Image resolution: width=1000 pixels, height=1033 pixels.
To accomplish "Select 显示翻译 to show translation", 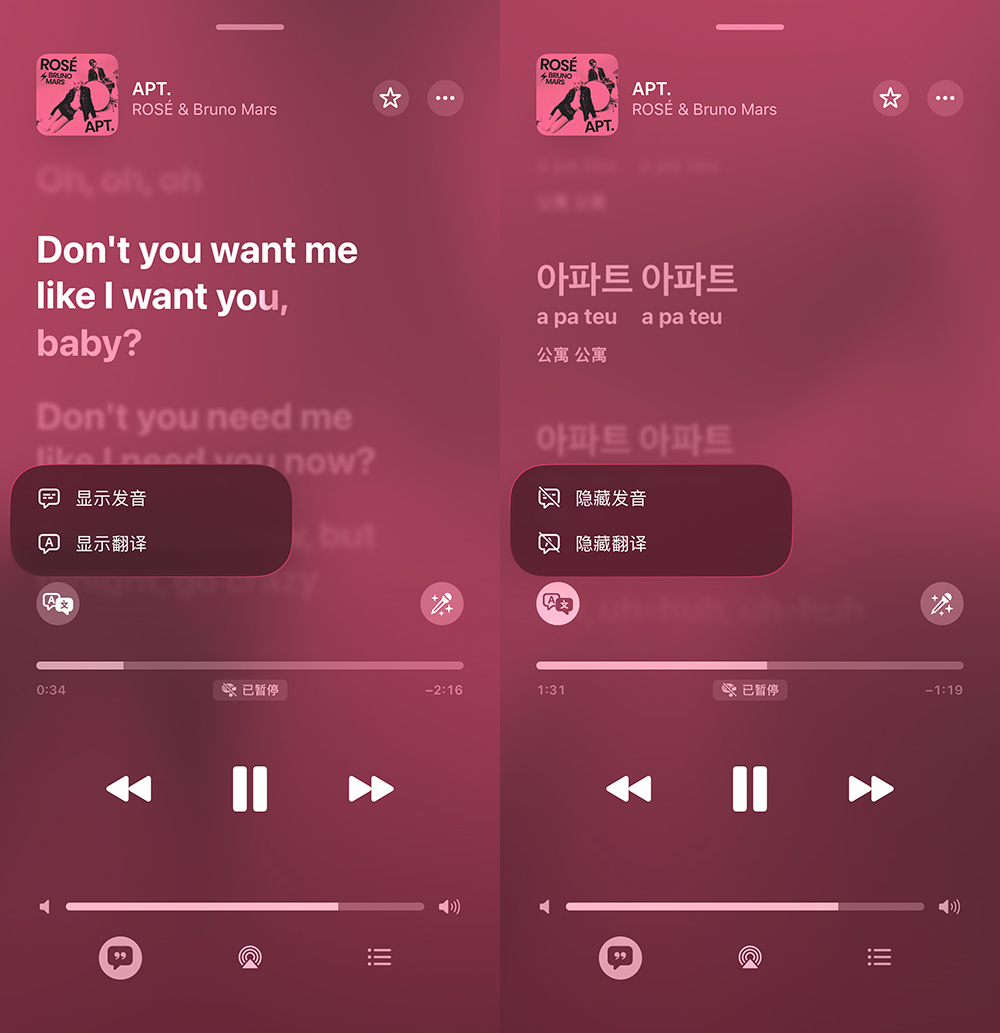I will pyautogui.click(x=110, y=544).
